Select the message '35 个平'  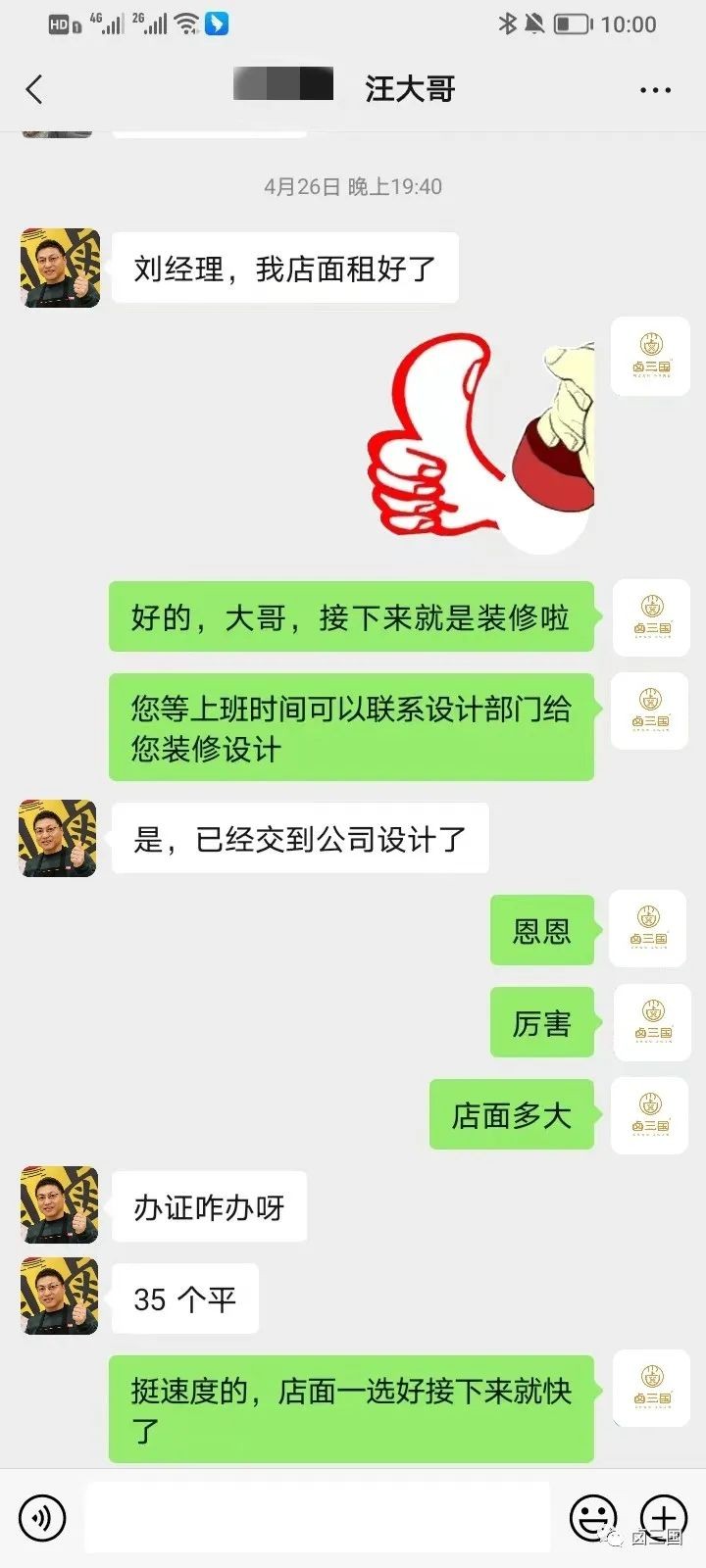tap(184, 1298)
